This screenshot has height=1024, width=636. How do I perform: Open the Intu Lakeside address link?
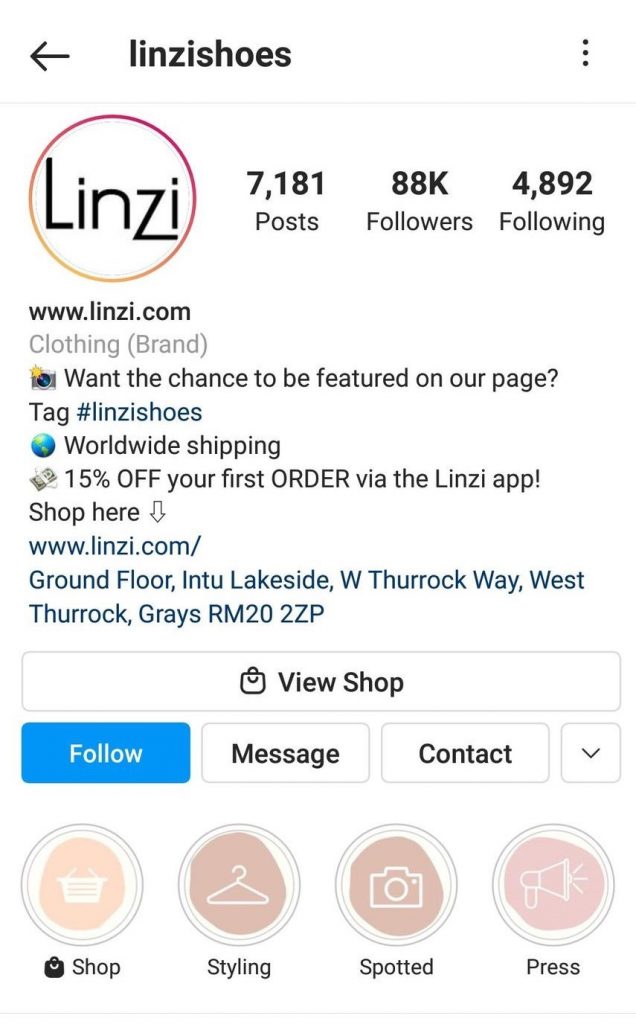coord(306,596)
